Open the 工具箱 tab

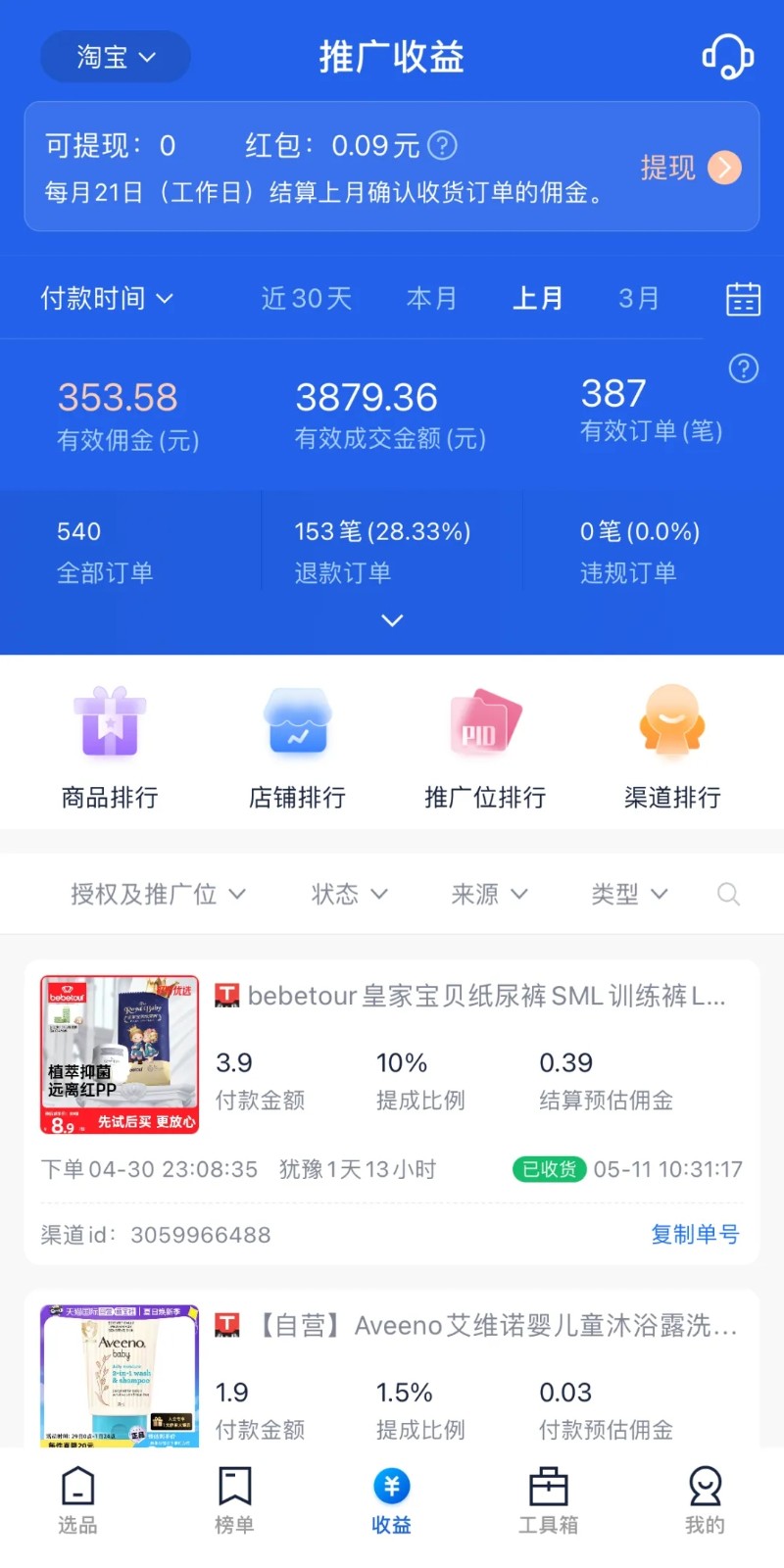point(548,1499)
